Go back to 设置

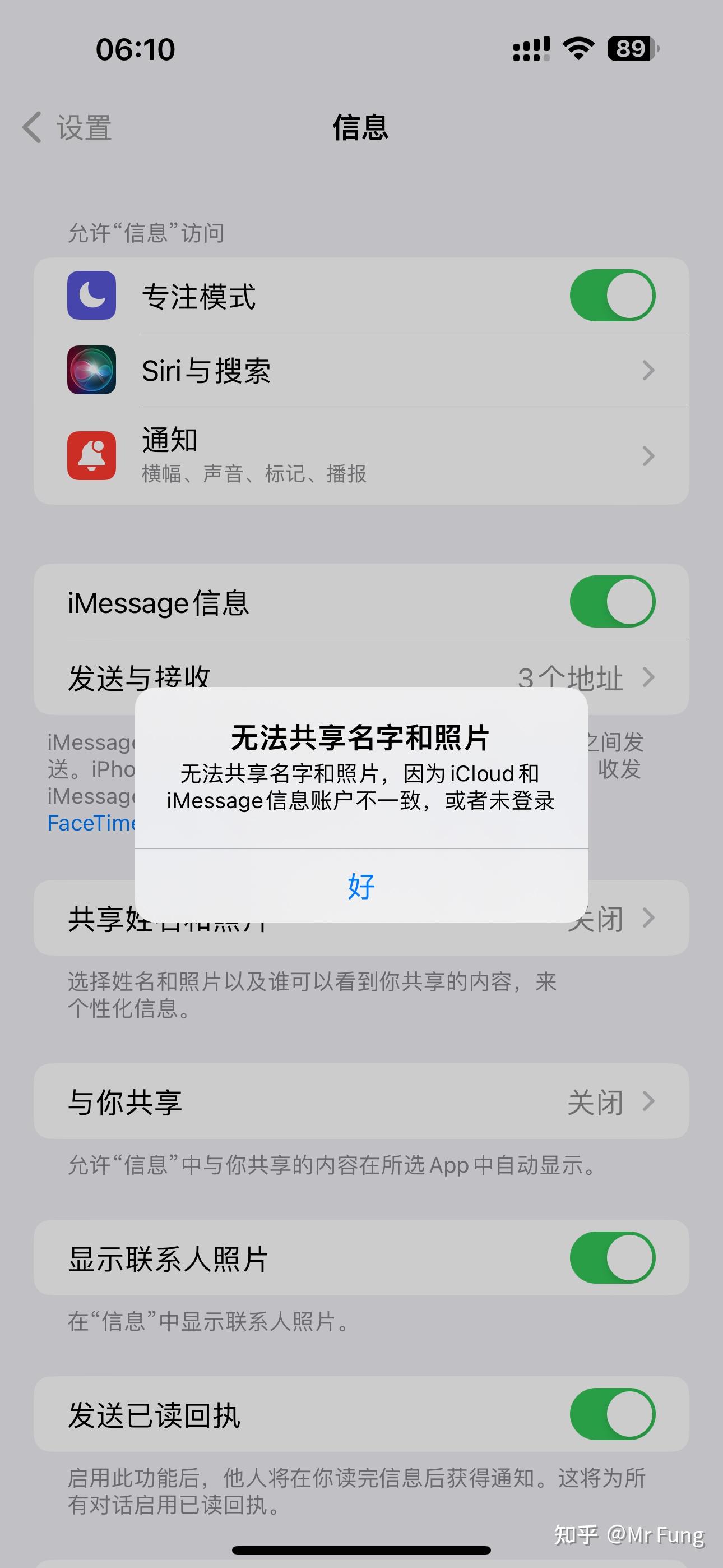coord(68,128)
